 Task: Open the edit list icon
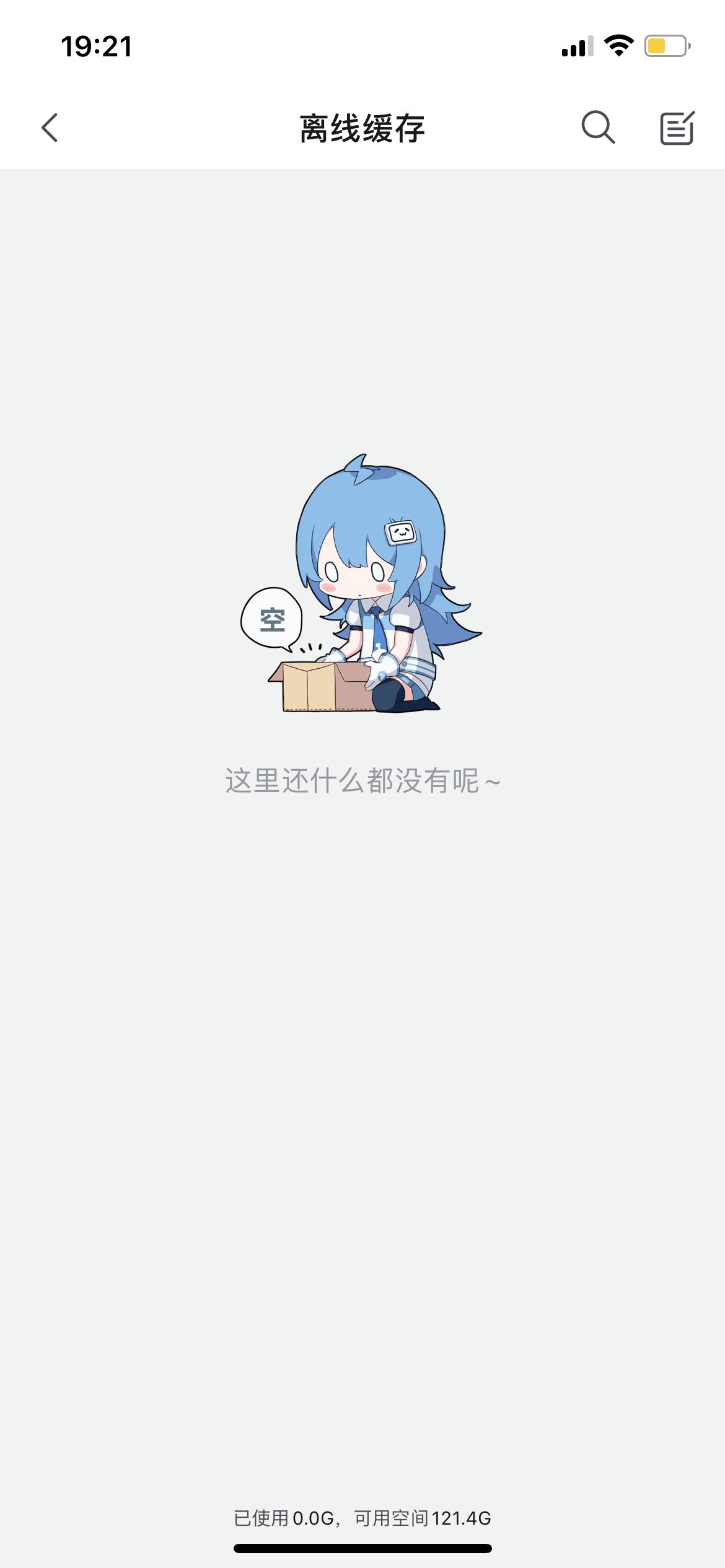(677, 128)
